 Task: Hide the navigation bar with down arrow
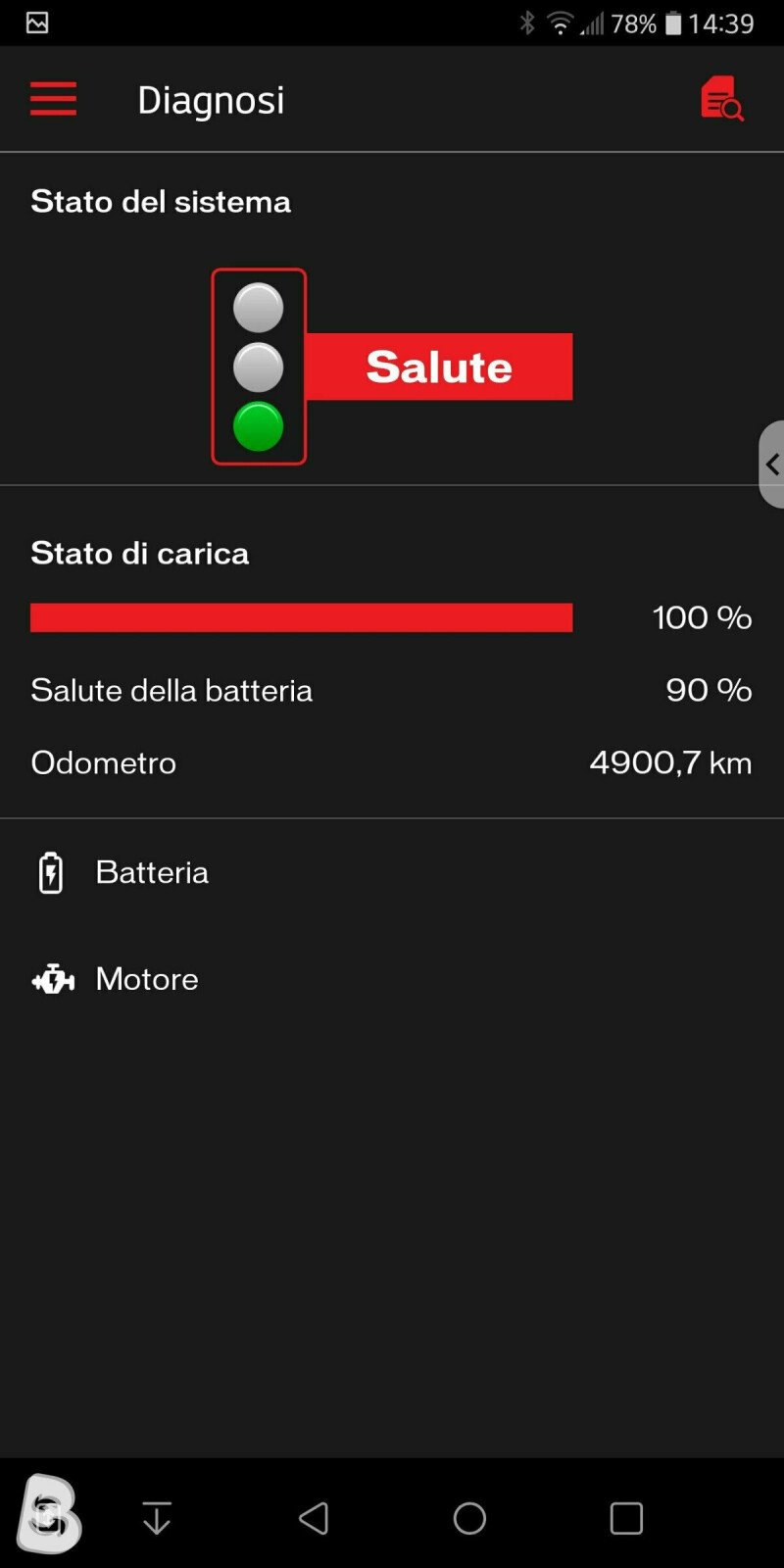157,1518
